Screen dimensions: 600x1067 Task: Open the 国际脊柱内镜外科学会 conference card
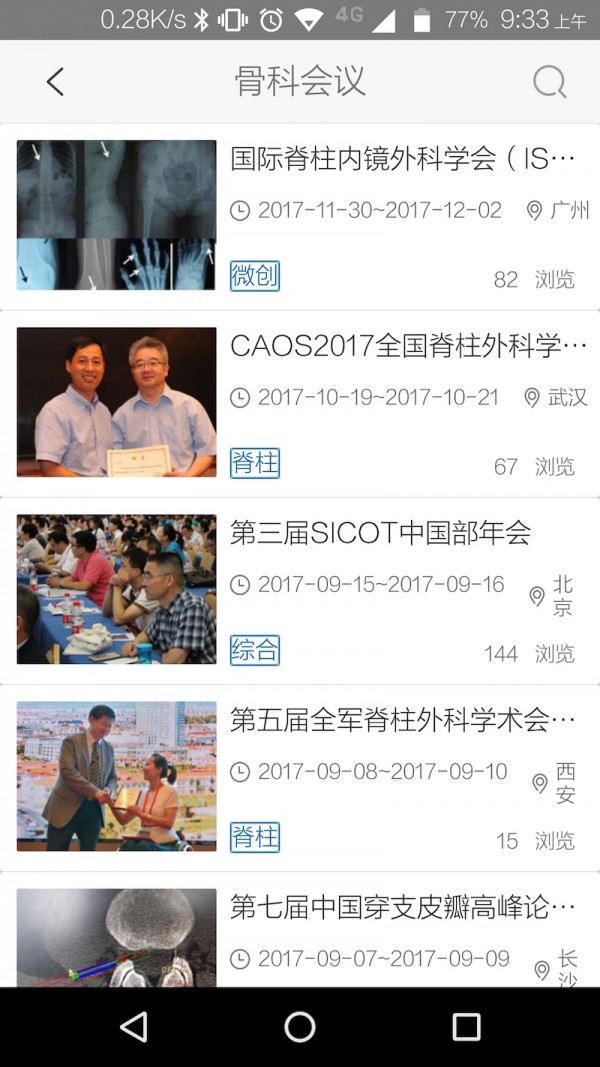click(x=402, y=159)
